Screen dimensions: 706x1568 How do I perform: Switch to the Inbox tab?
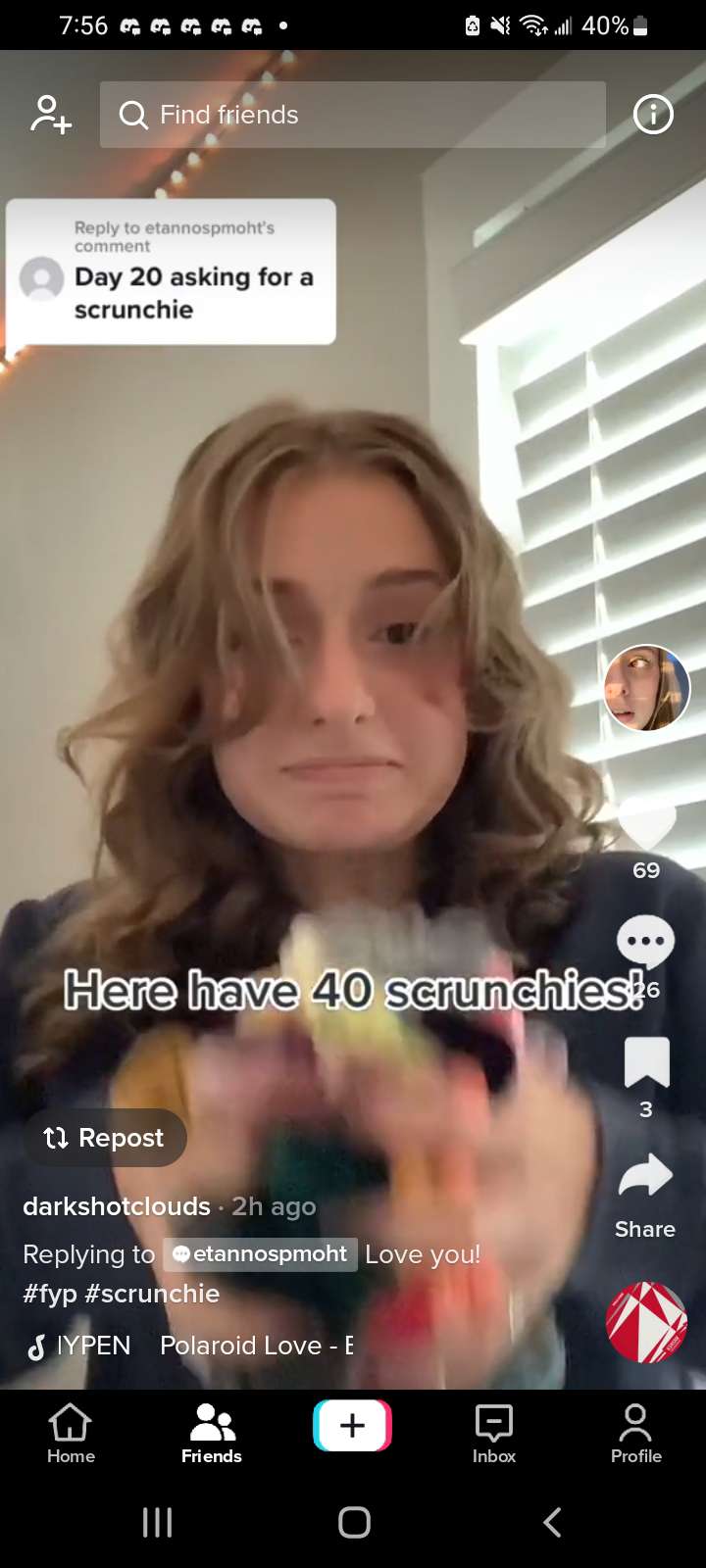494,1433
